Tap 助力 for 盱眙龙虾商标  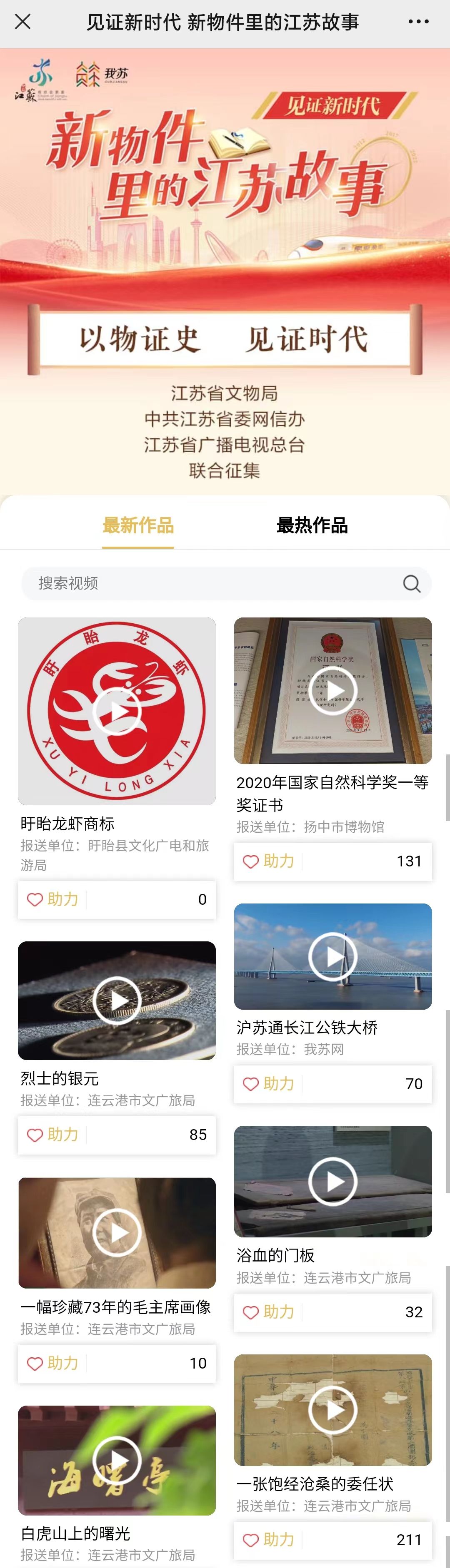point(53,899)
